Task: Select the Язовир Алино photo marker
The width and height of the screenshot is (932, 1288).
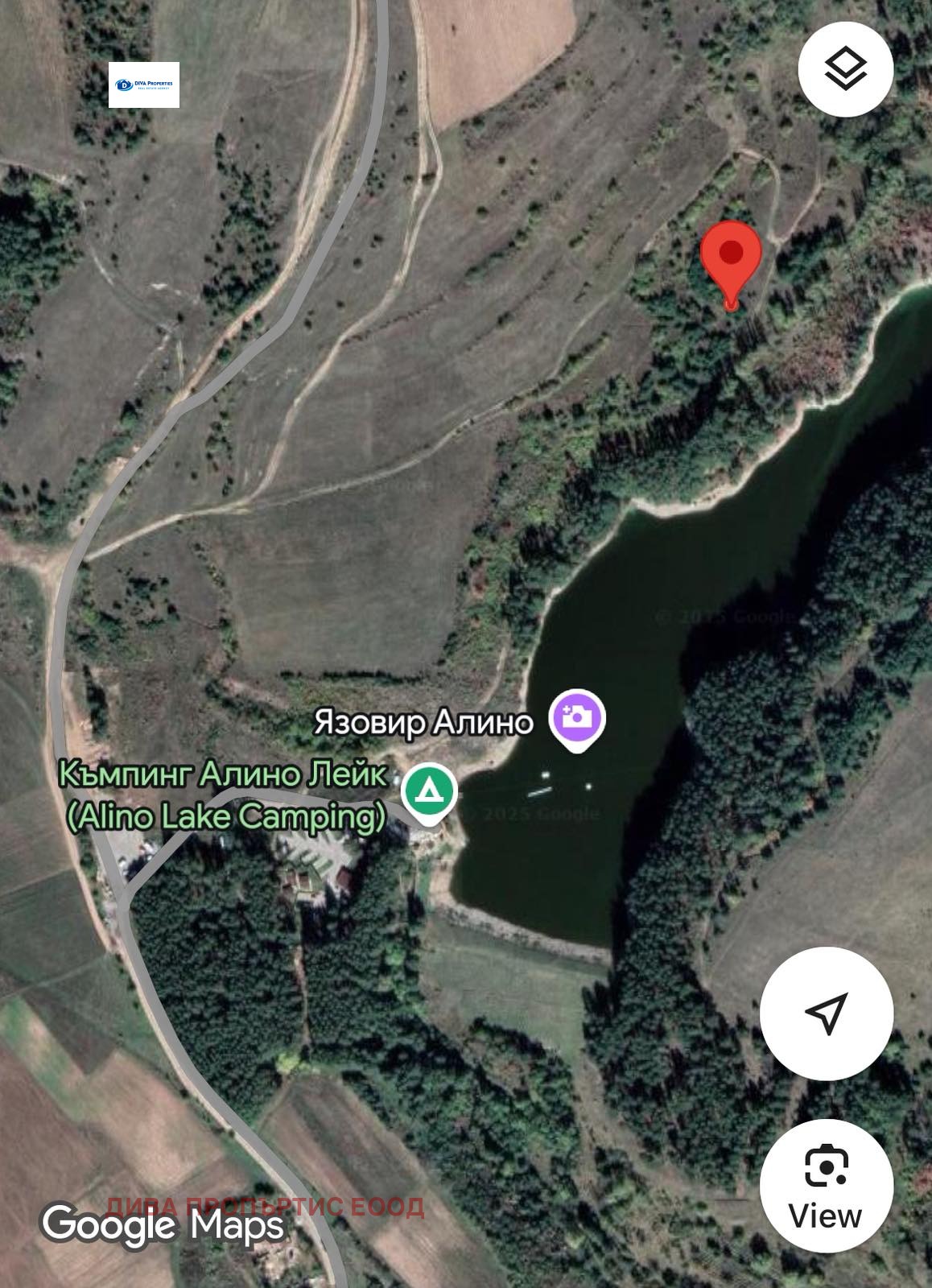Action: pos(577,716)
